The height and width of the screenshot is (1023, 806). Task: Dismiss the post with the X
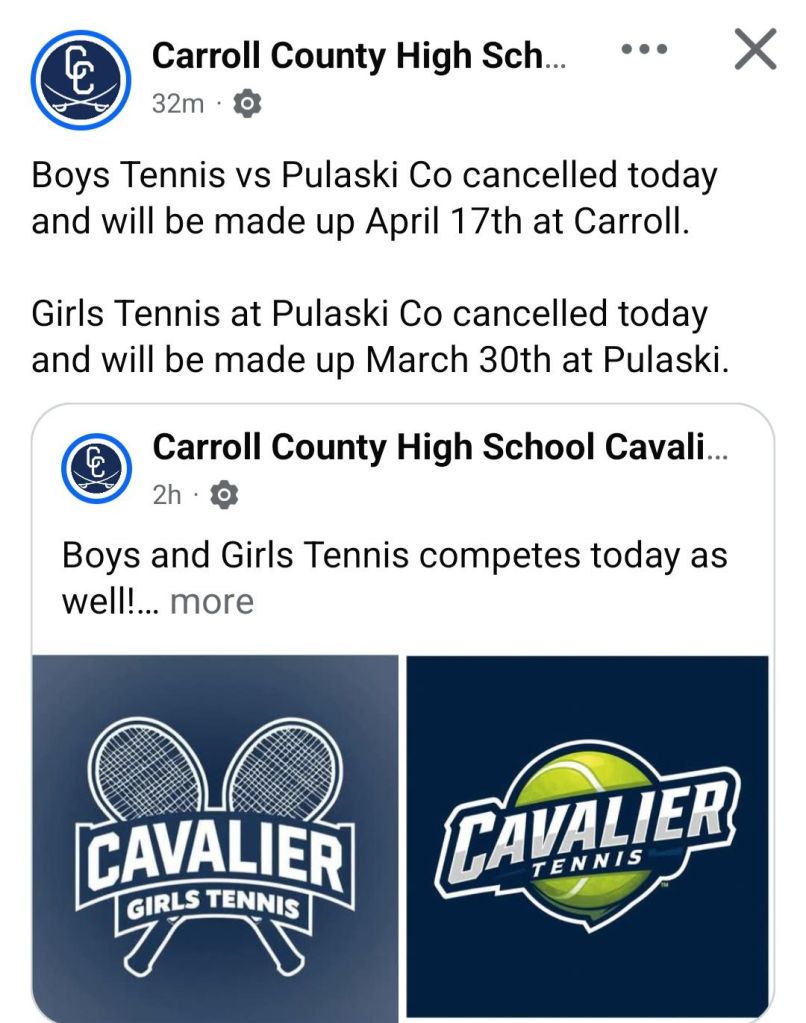755,50
